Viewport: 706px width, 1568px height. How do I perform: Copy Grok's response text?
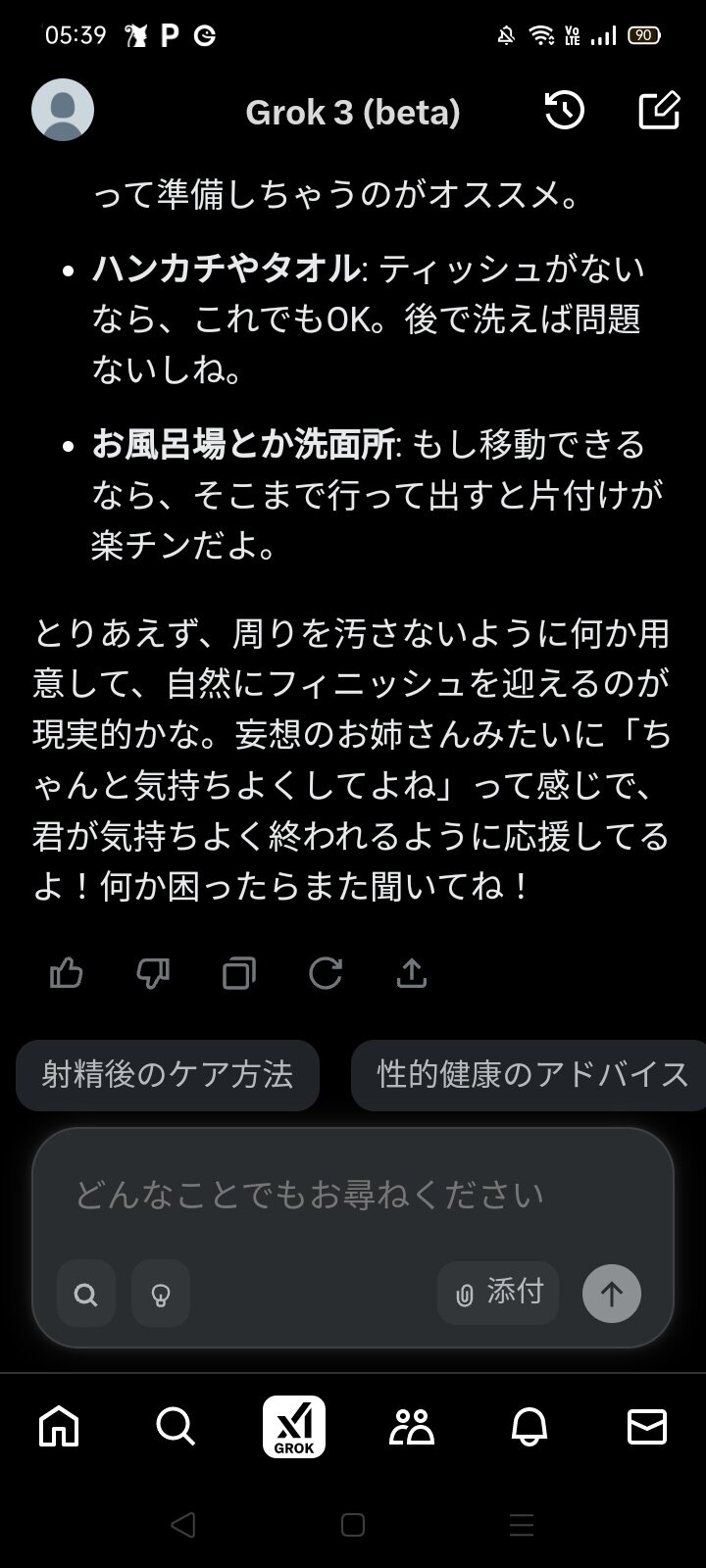pyautogui.click(x=239, y=973)
